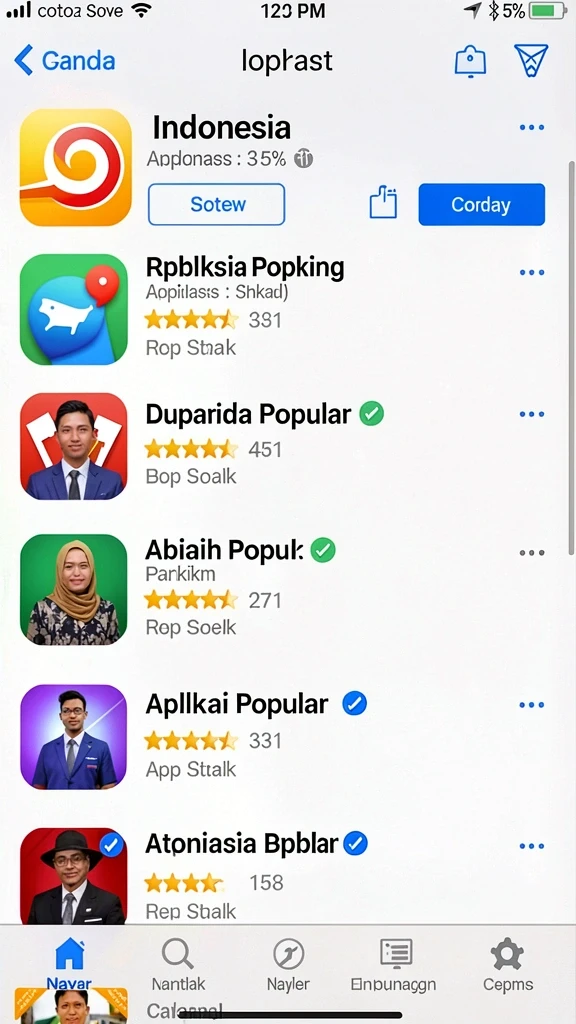The image size is (576, 1024).
Task: Switch to the Nantlak search tab
Action: point(178,964)
